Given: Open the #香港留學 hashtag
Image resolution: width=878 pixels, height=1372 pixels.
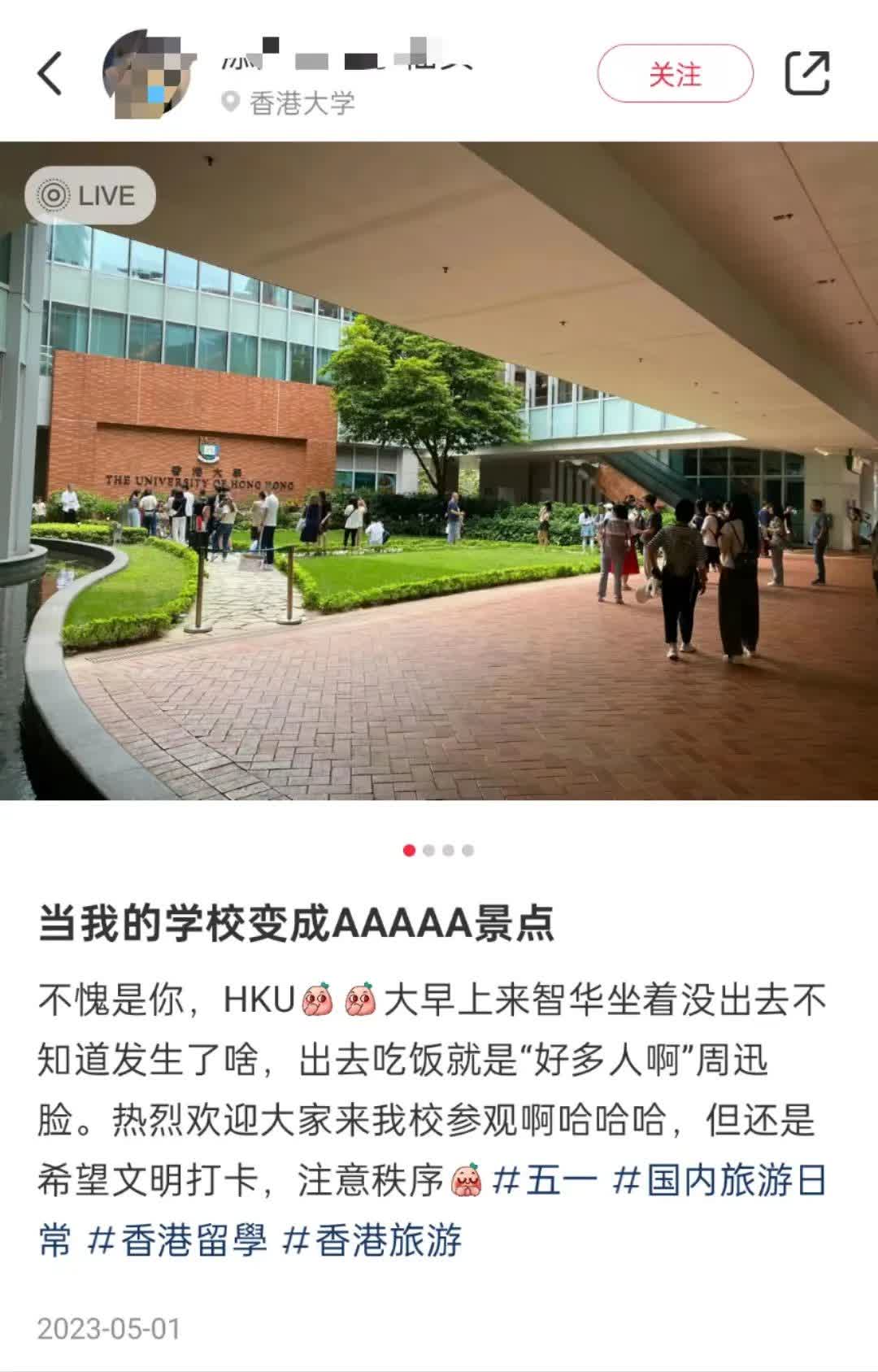Looking at the screenshot, I should pos(176,1241).
